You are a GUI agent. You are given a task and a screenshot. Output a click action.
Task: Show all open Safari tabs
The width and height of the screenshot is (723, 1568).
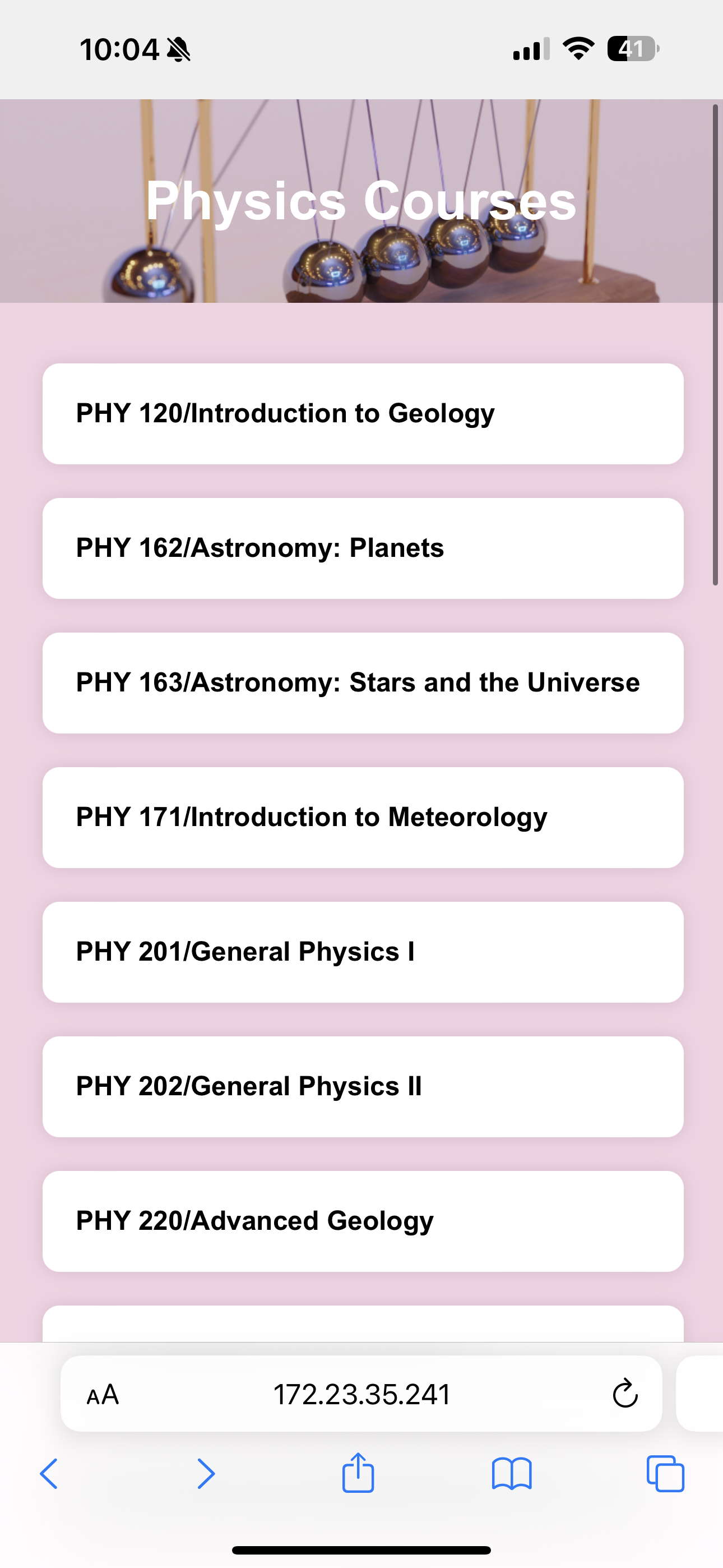665,1474
